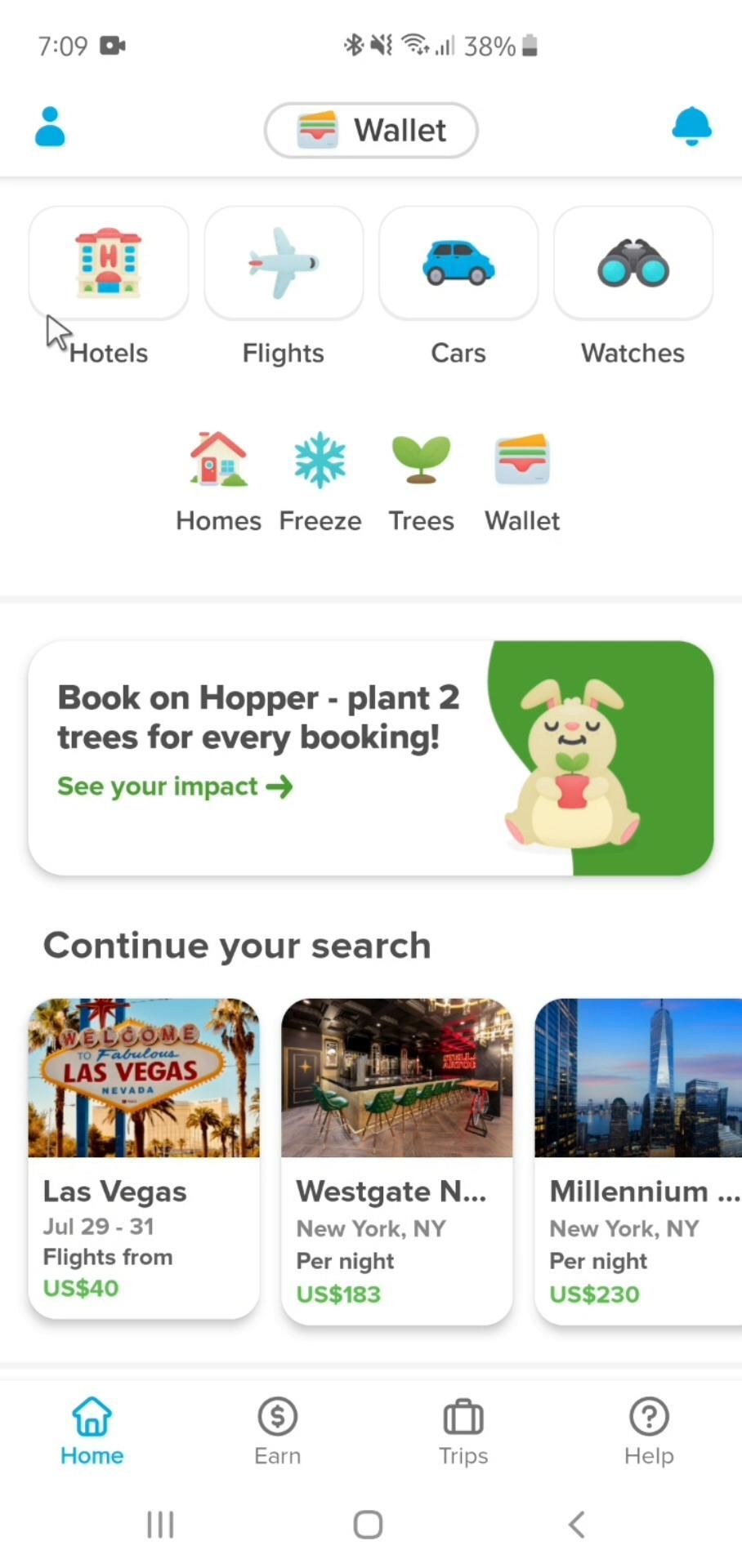Open the notifications bell
The width and height of the screenshot is (742, 1568).
click(x=691, y=127)
